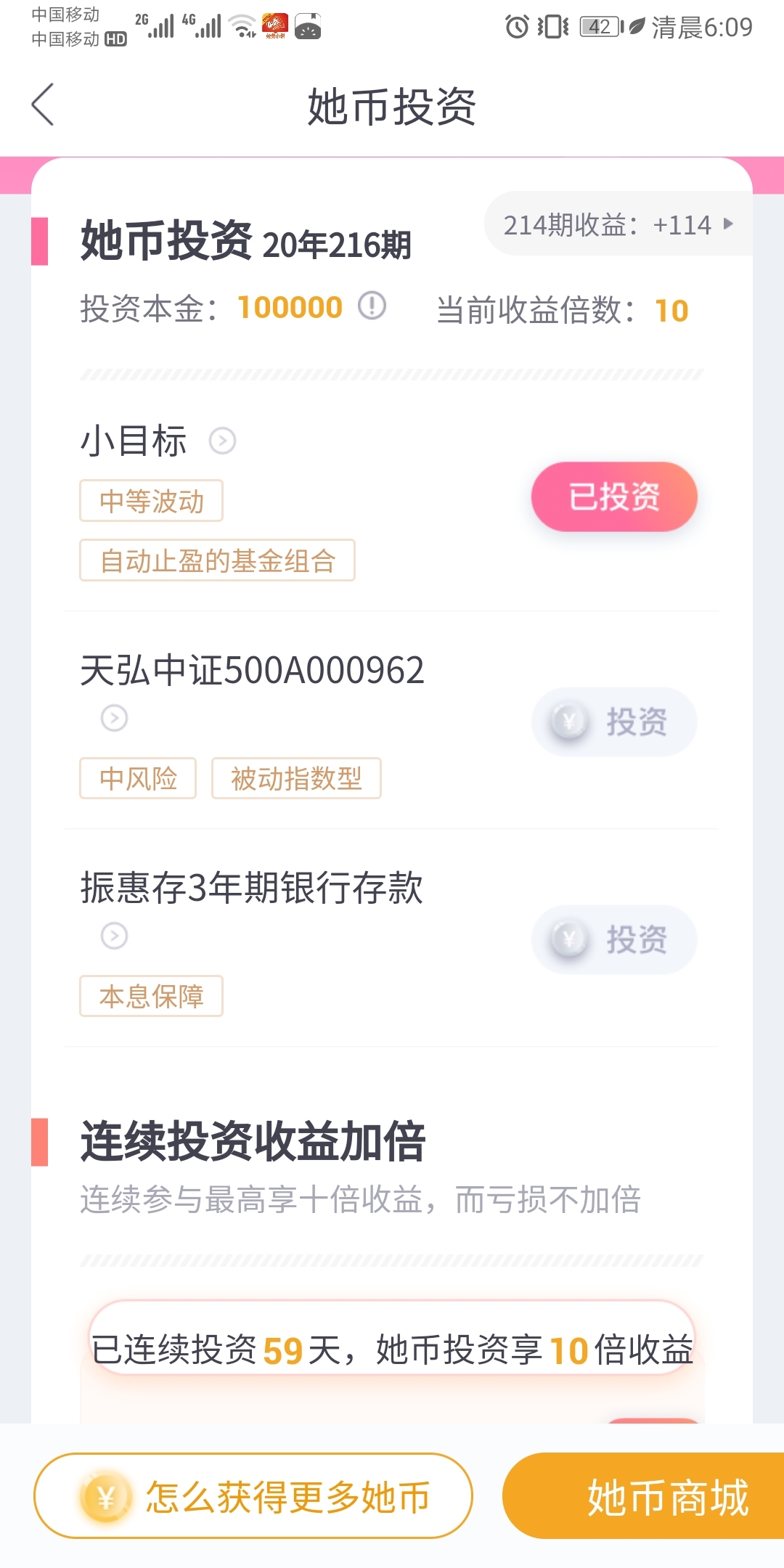Tap the info icon beside 投资本金
Image resolution: width=784 pixels, height=1568 pixels.
click(372, 306)
